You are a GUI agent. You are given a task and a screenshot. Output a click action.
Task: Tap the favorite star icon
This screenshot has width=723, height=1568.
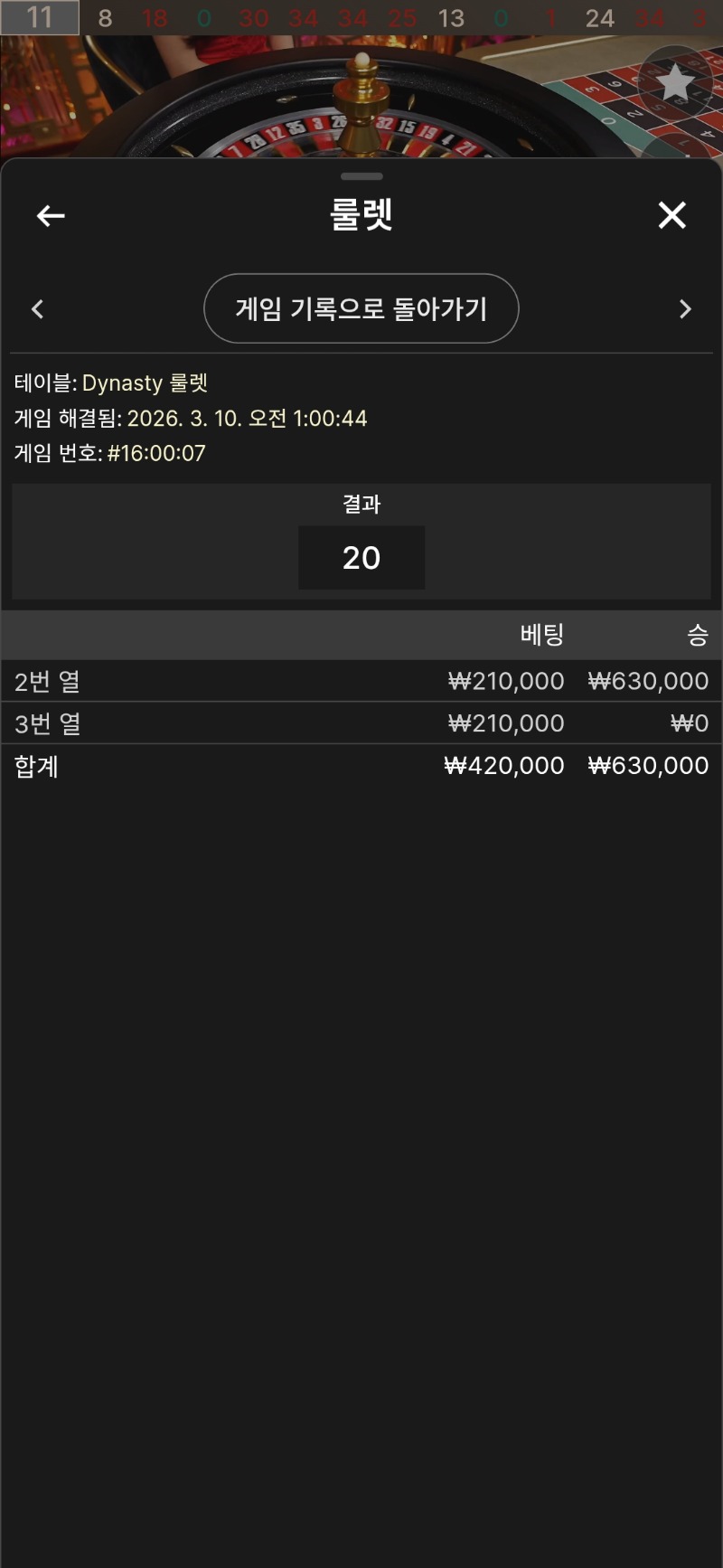[675, 83]
